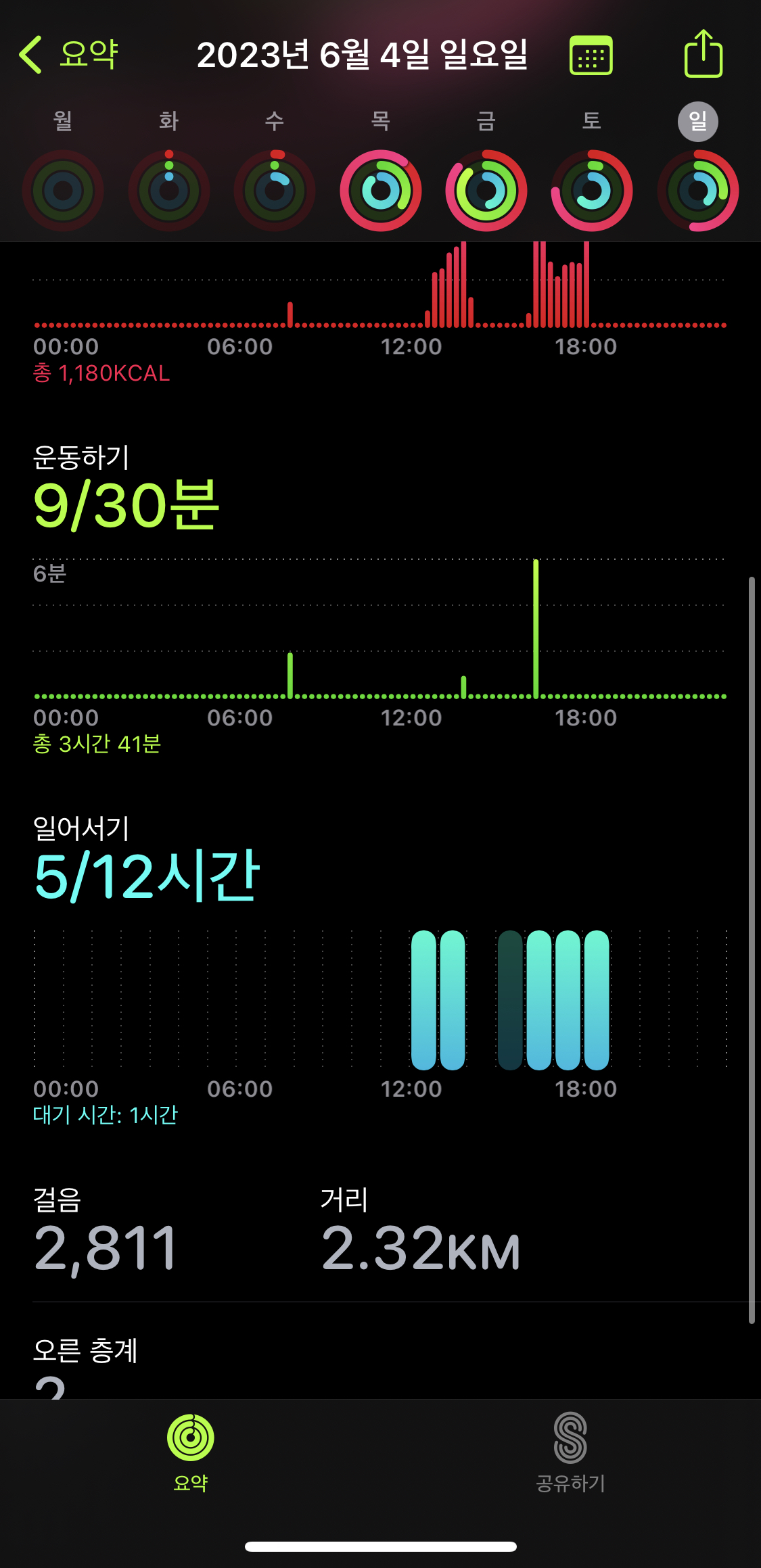Select Friday (금) activity rings
This screenshot has height=1568, width=761.
pos(486,191)
